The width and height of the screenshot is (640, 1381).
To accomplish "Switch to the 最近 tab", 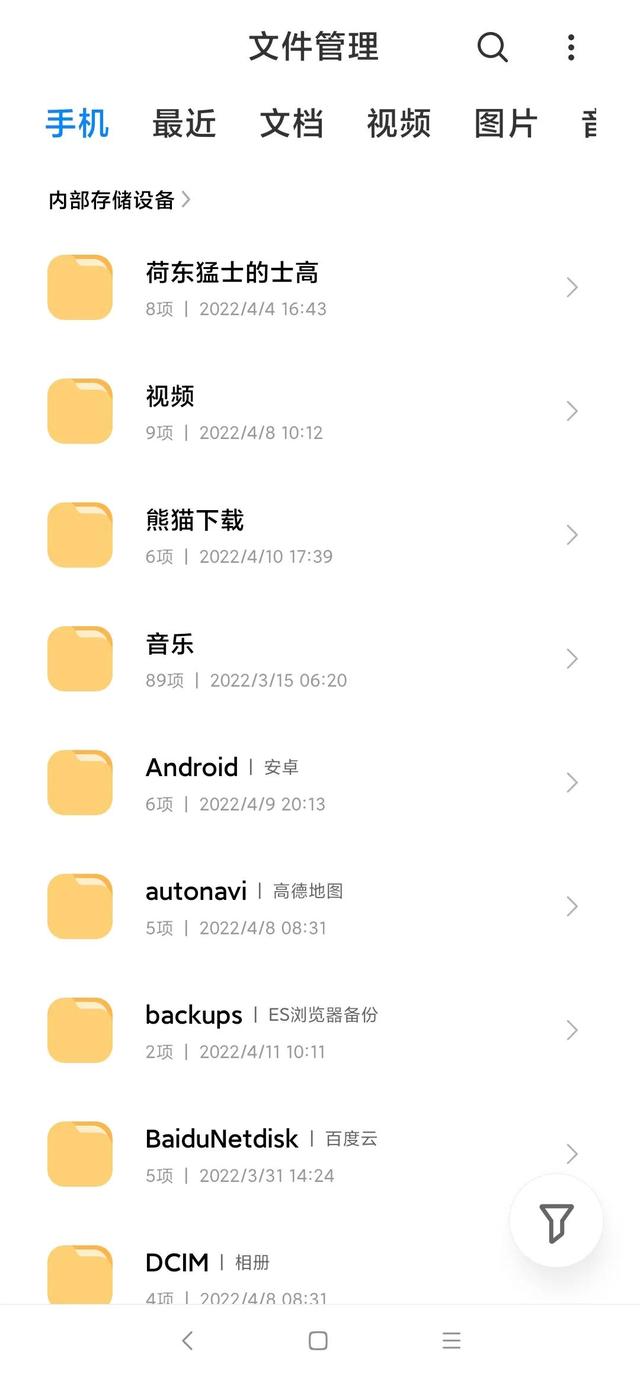I will [184, 124].
